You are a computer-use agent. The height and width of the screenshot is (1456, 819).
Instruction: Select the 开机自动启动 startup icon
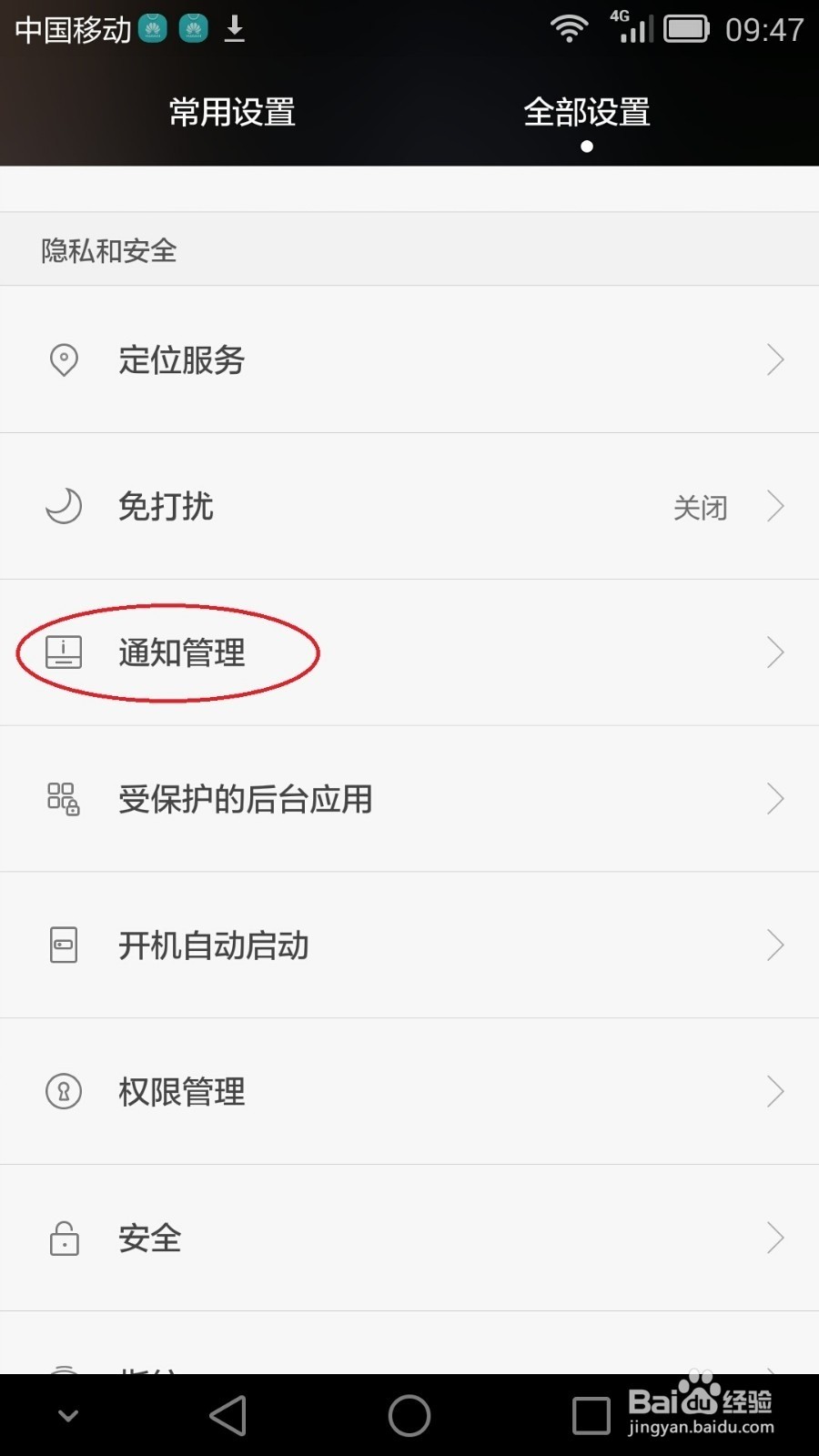(x=62, y=945)
